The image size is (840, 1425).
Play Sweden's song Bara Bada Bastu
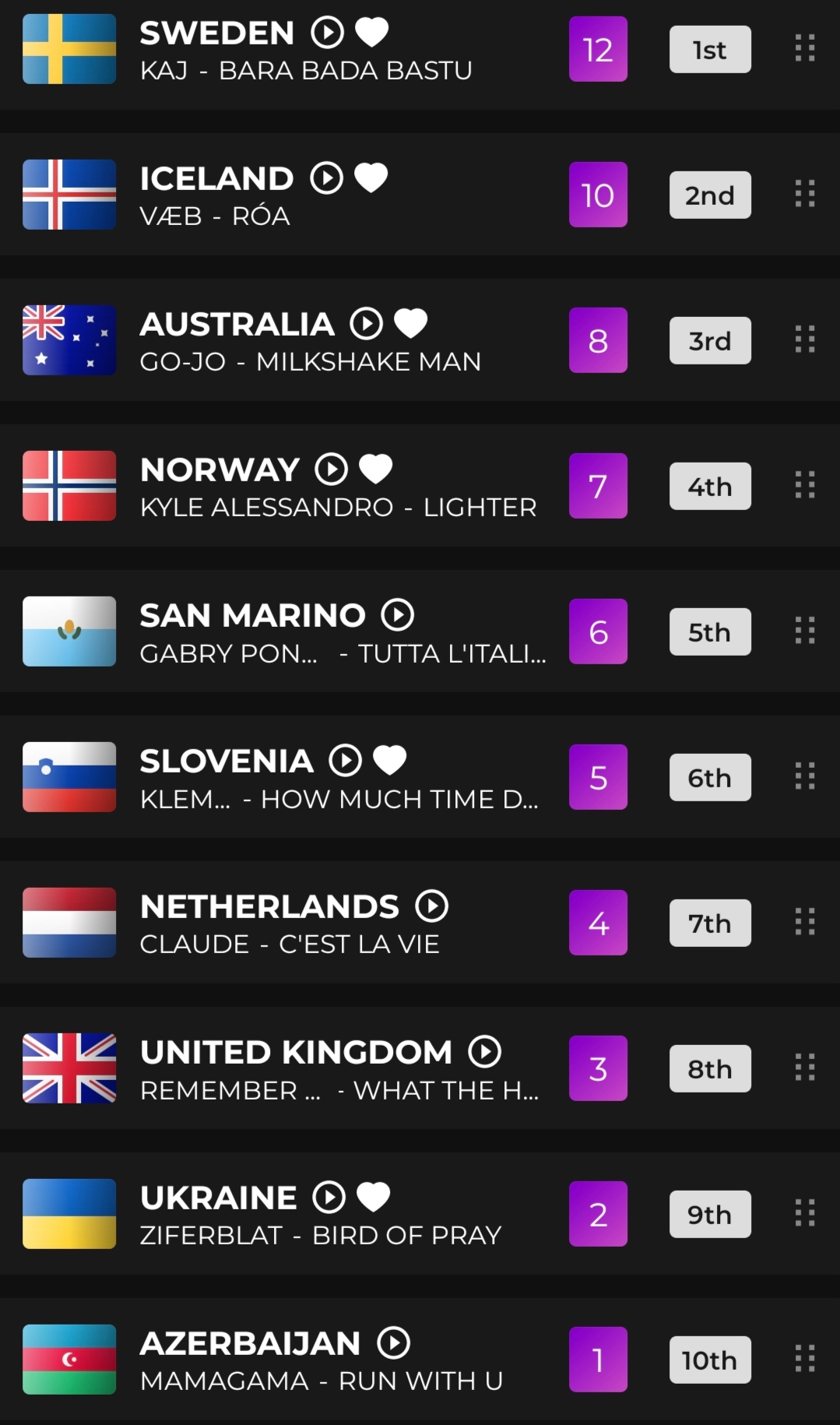[x=327, y=33]
